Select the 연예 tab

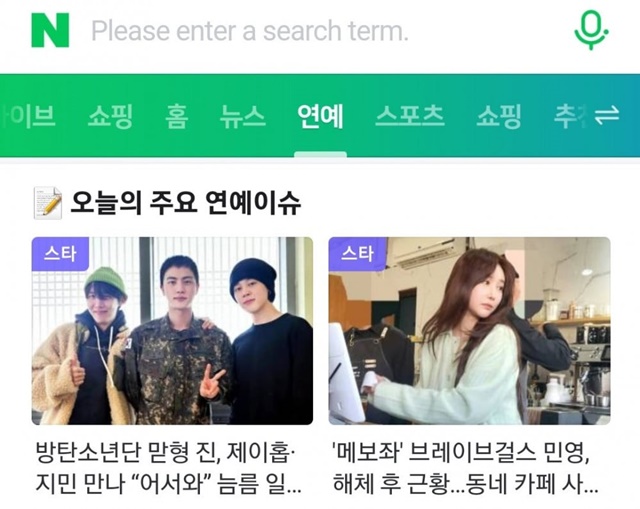pyautogui.click(x=320, y=116)
